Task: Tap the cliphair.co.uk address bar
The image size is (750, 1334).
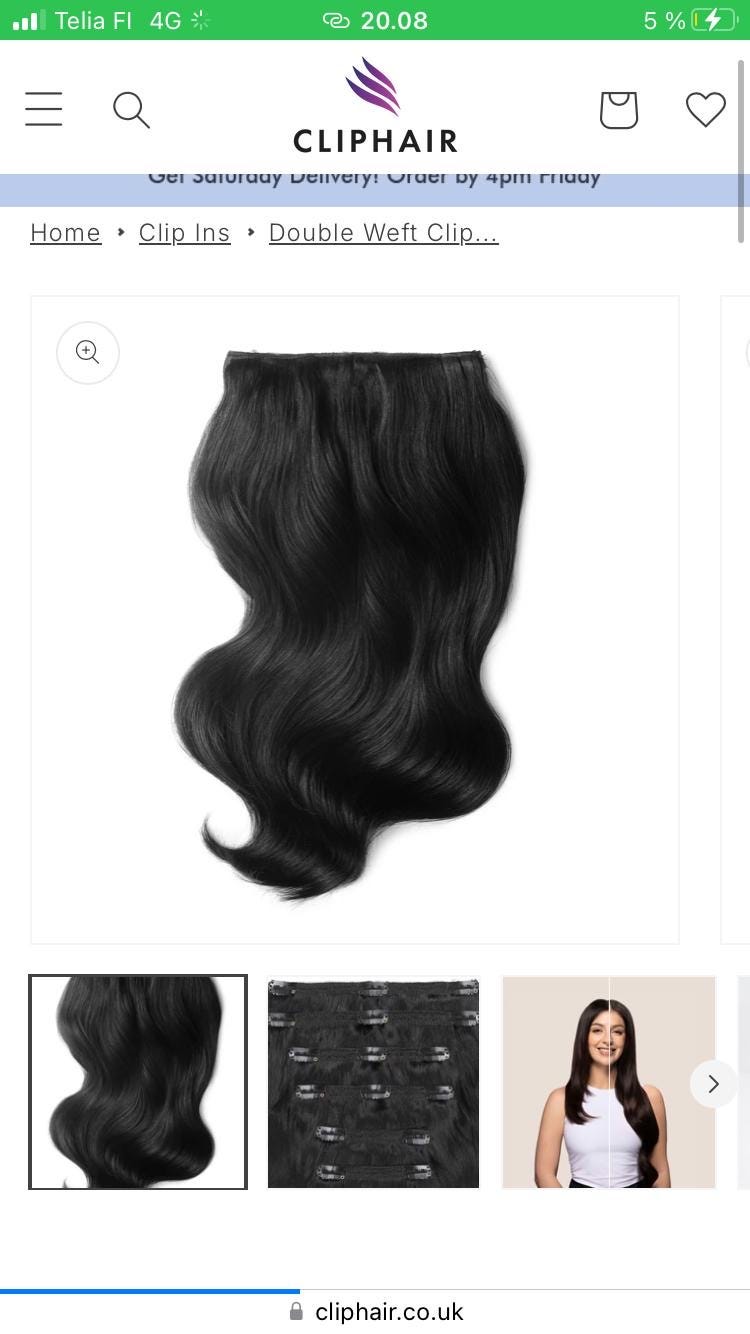Action: [x=388, y=1311]
